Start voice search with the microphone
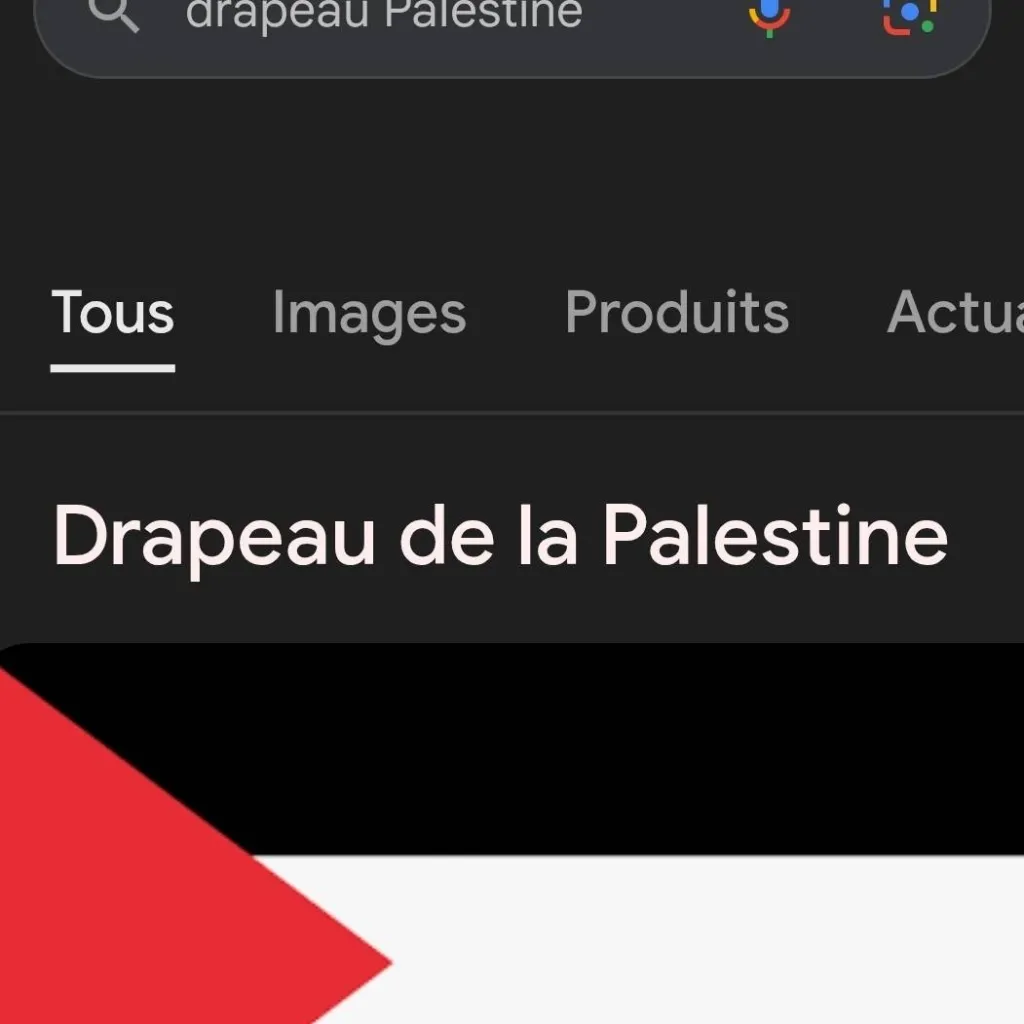1024x1024 pixels. pos(768,16)
